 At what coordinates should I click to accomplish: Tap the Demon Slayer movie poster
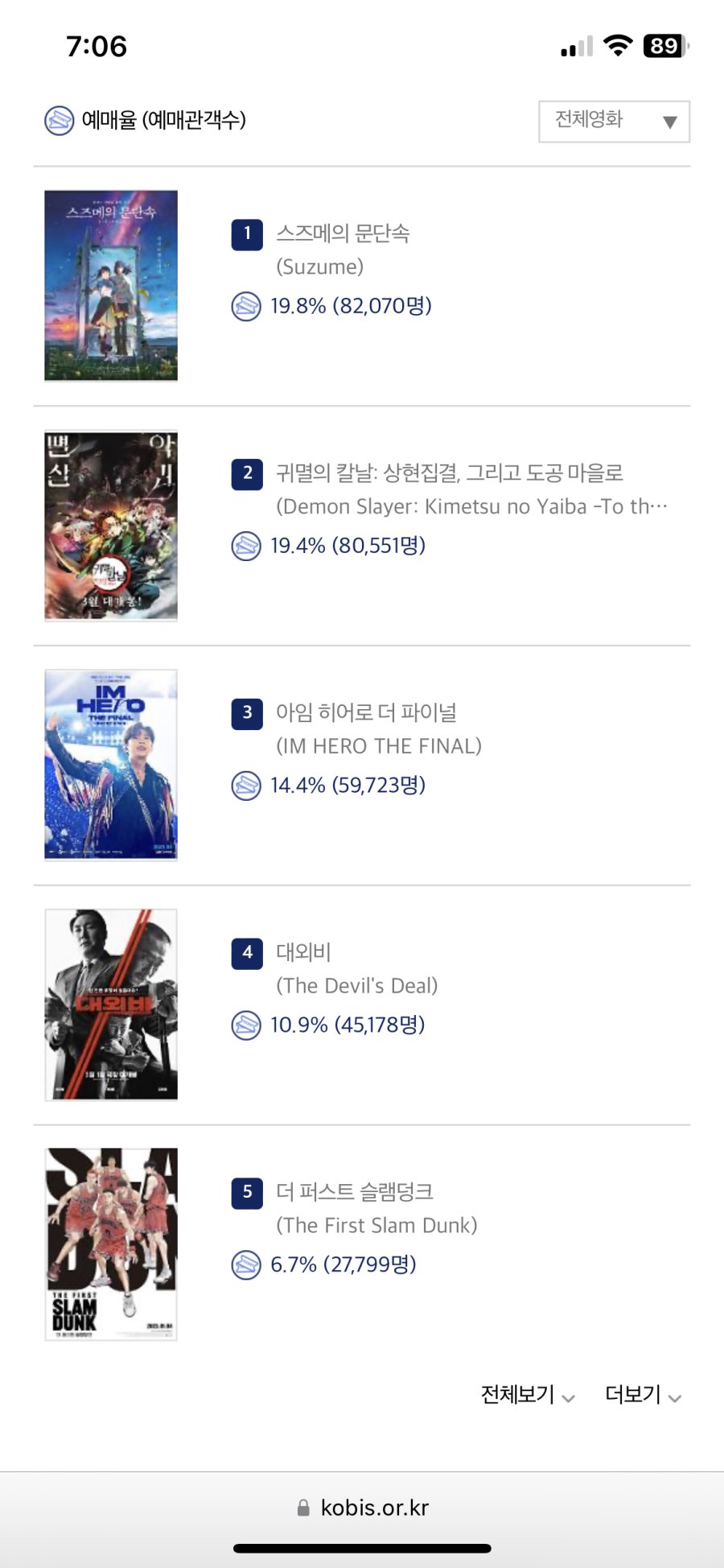(111, 526)
